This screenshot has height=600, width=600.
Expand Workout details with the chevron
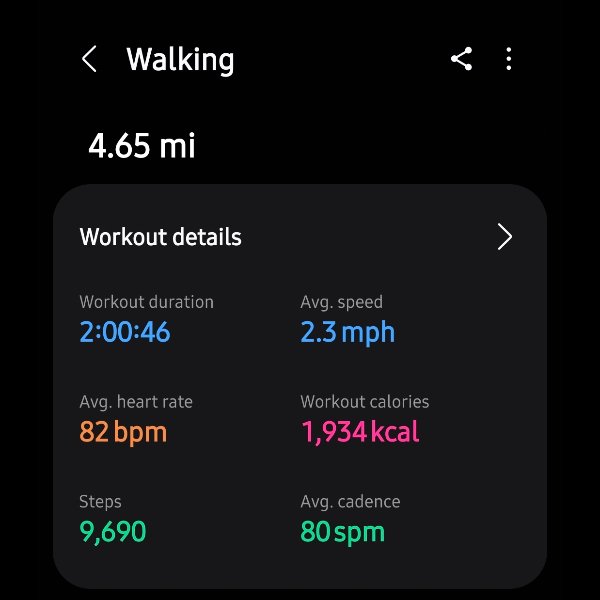coord(505,237)
